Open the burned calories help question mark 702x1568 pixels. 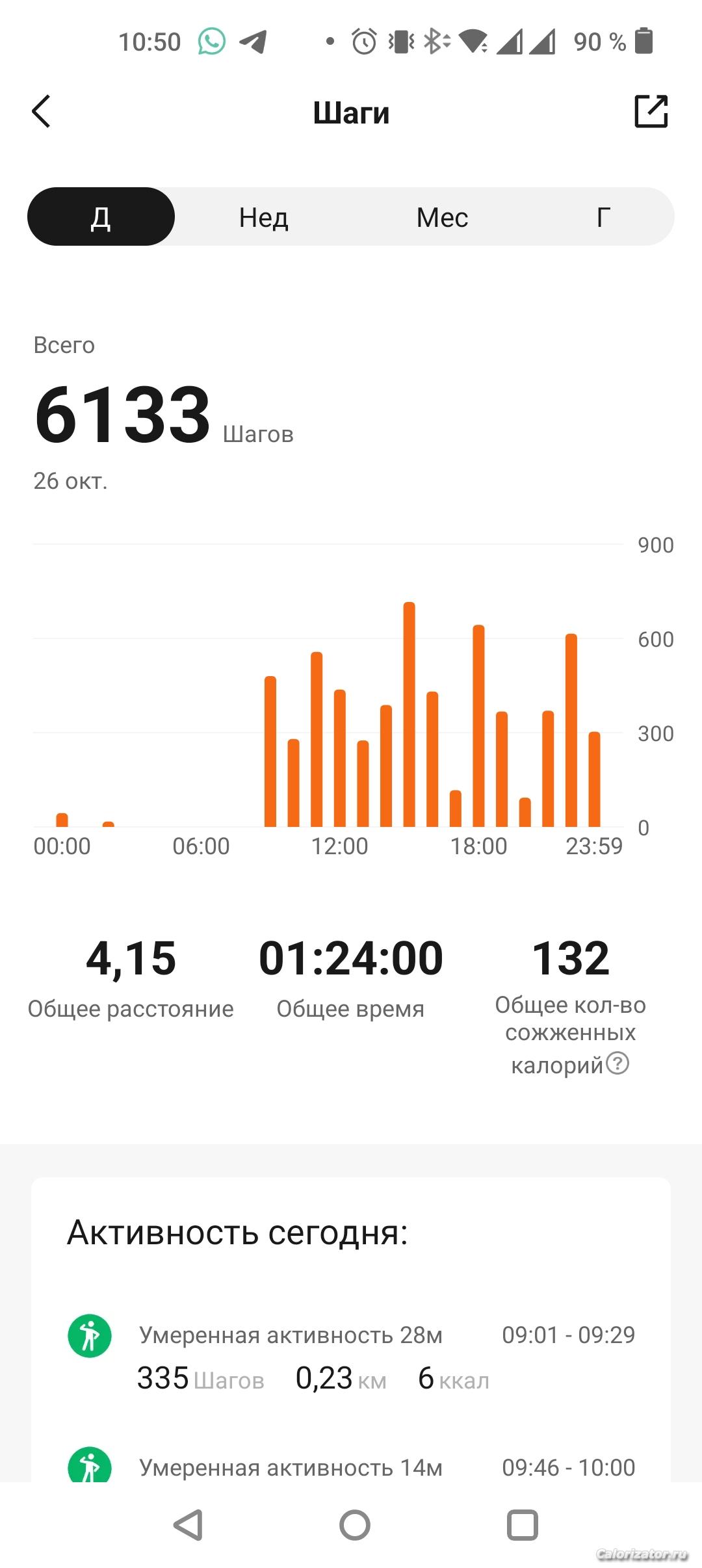617,1064
